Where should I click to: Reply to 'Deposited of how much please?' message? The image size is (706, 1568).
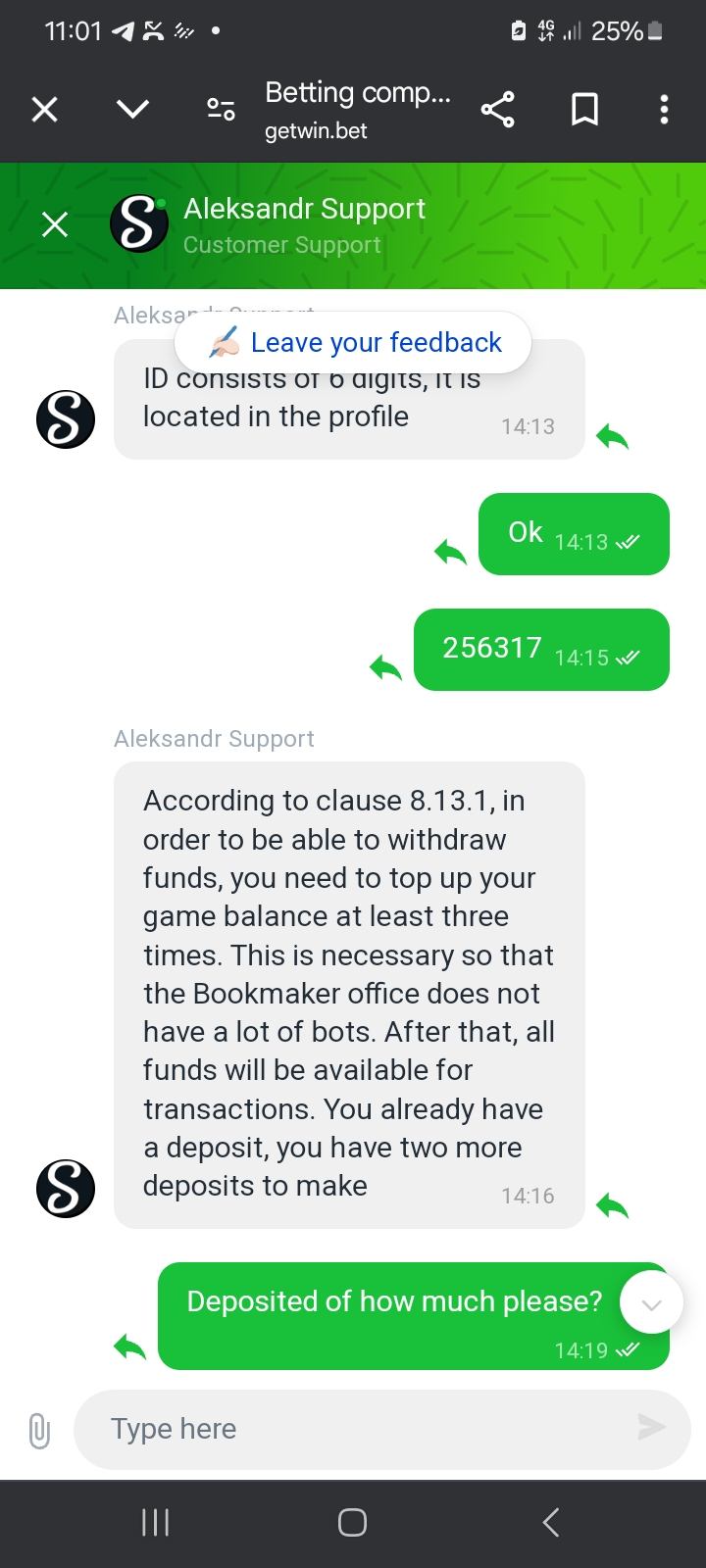[130, 1347]
